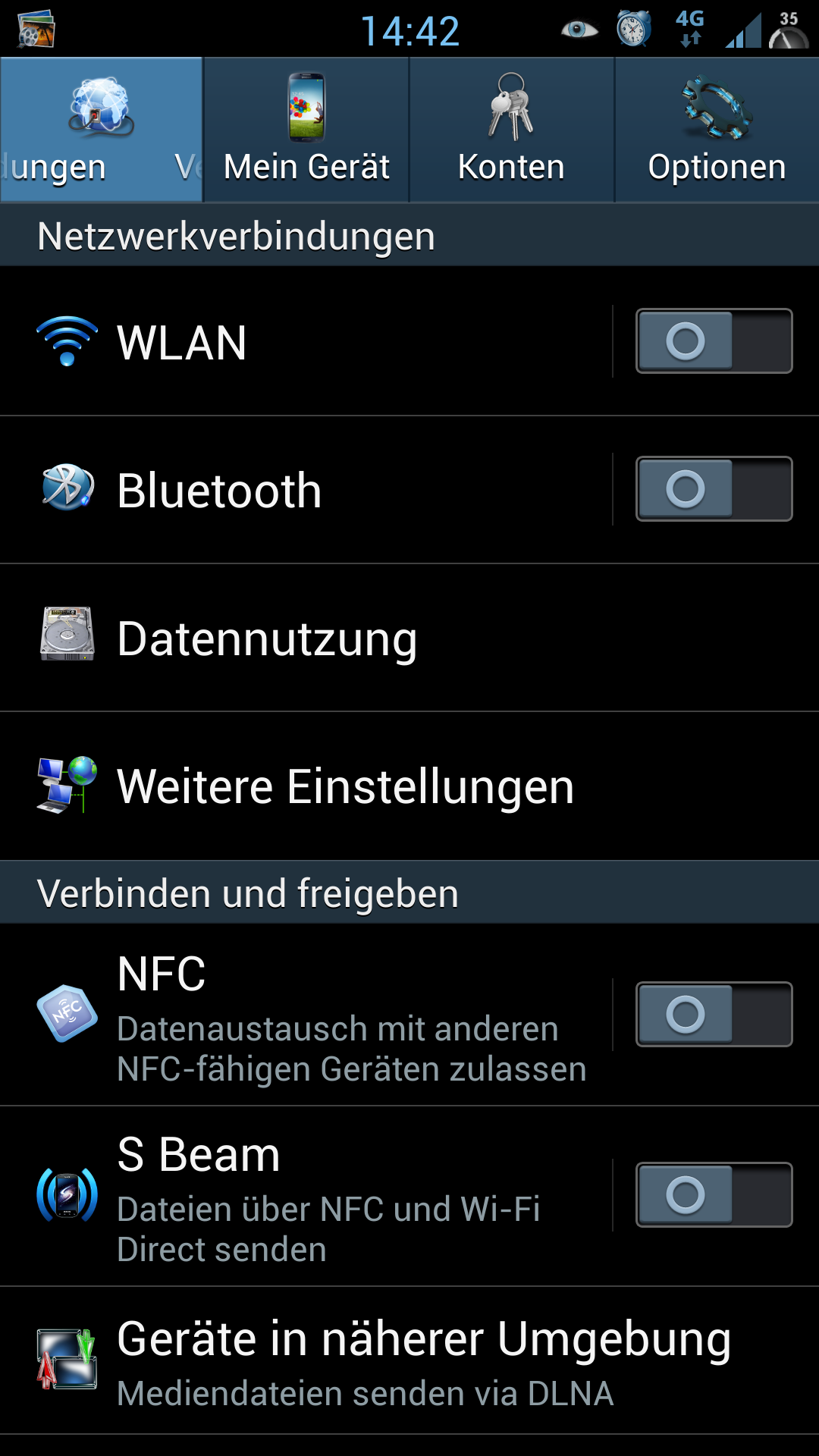
Task: Open Weitere Einstellungen
Action: point(409,786)
